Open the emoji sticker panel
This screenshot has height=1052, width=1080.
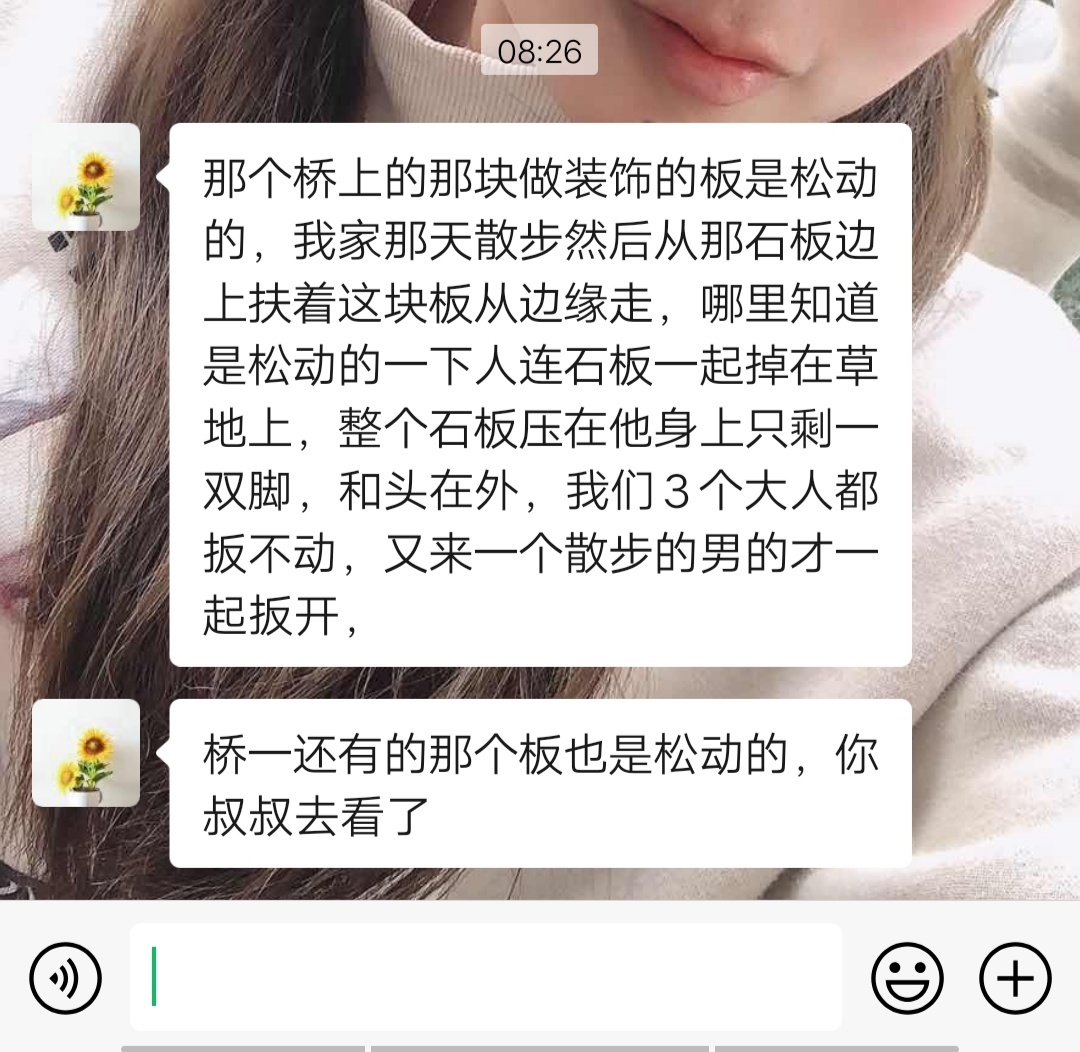click(x=907, y=977)
